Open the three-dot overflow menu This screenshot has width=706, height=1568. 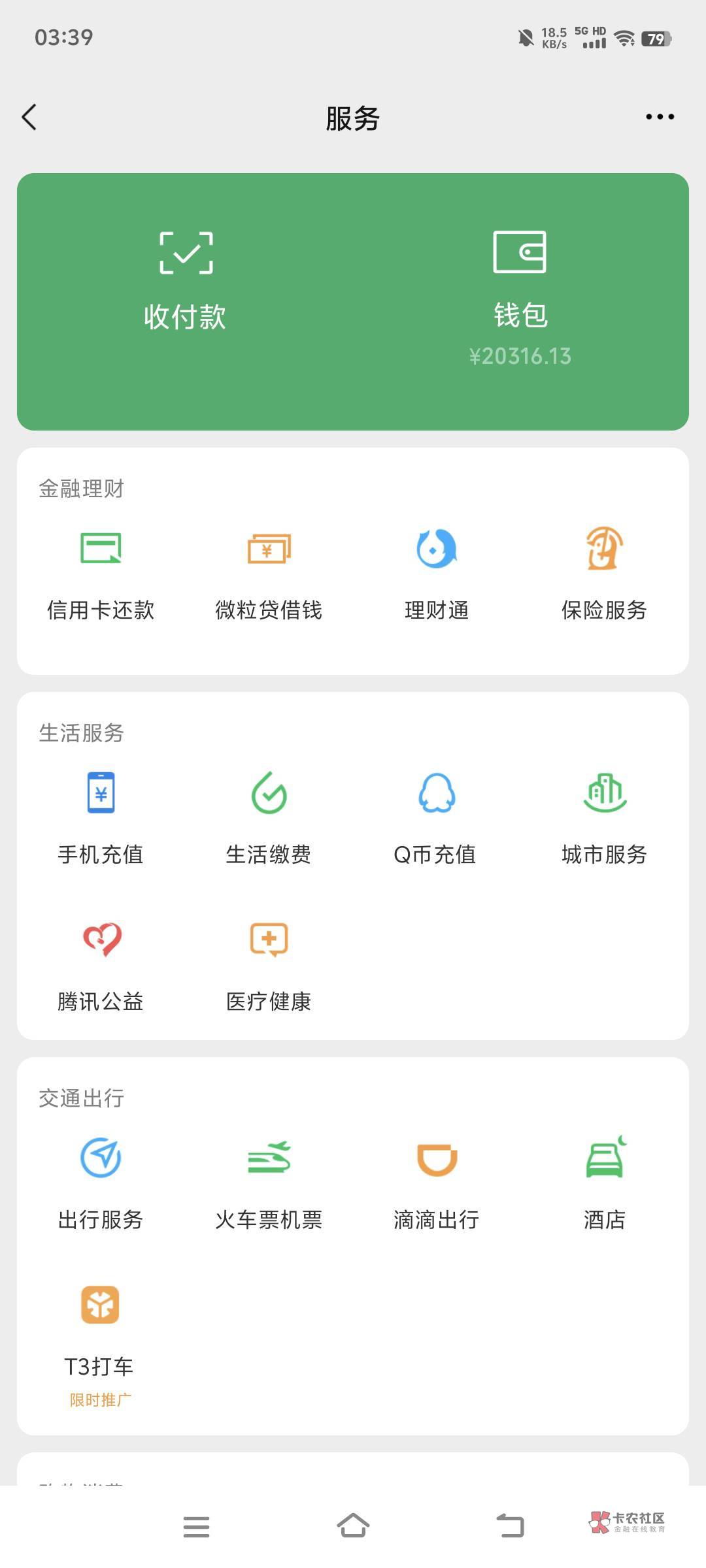click(x=660, y=117)
